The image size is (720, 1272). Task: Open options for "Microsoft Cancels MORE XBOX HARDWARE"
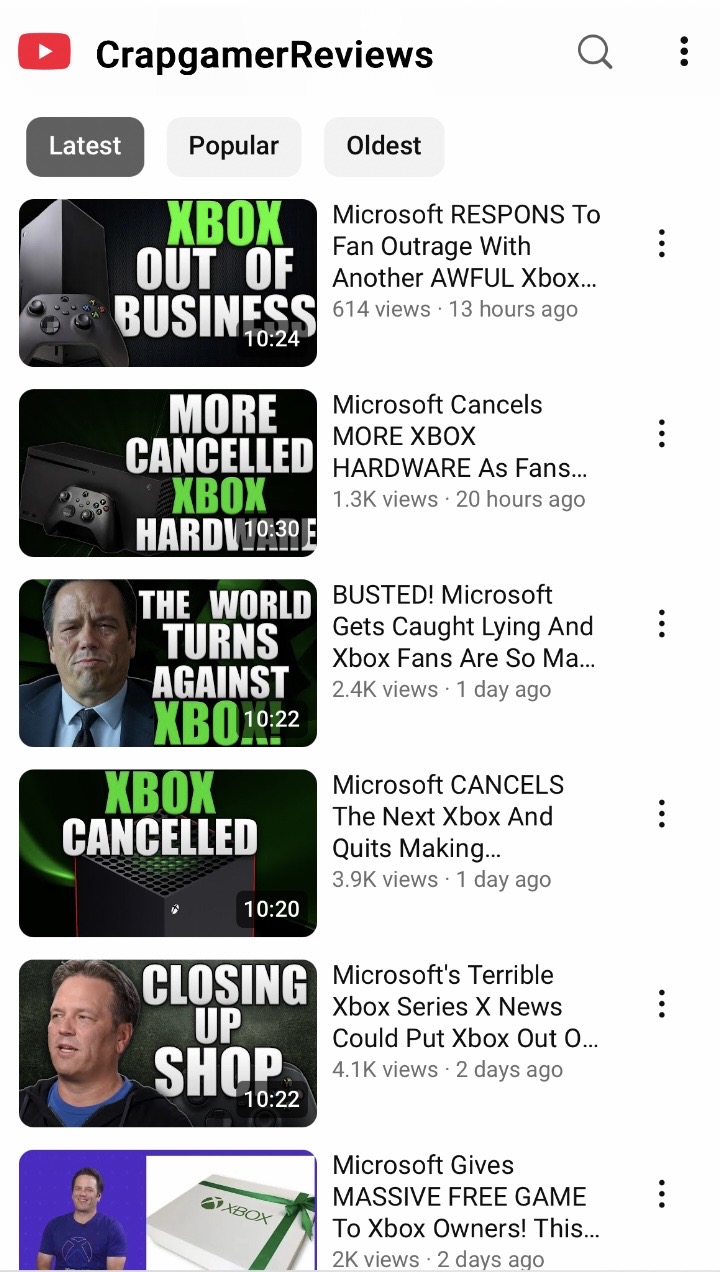(661, 433)
